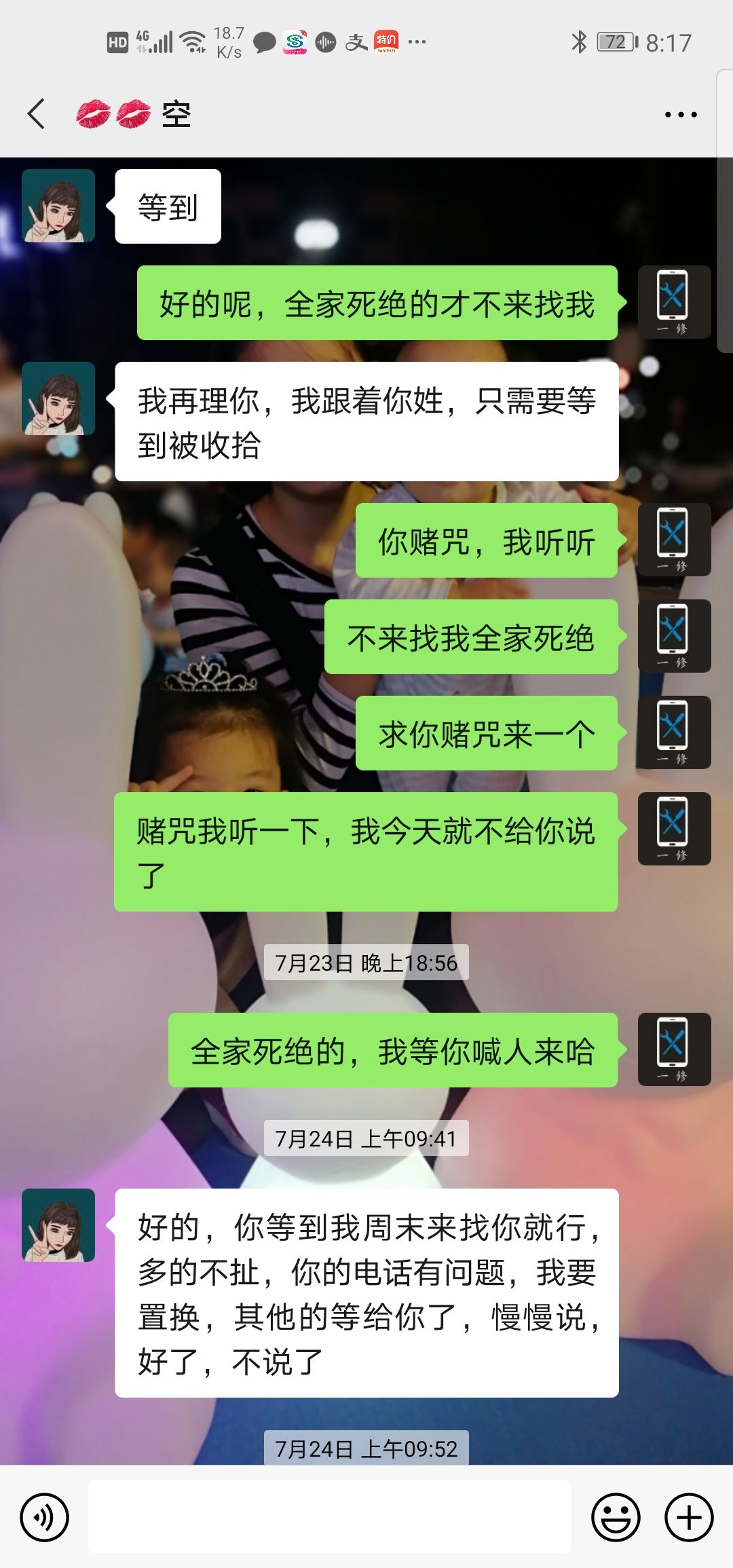733x1568 pixels.
Task: Open the emoji sticker picker
Action: click(x=616, y=1517)
